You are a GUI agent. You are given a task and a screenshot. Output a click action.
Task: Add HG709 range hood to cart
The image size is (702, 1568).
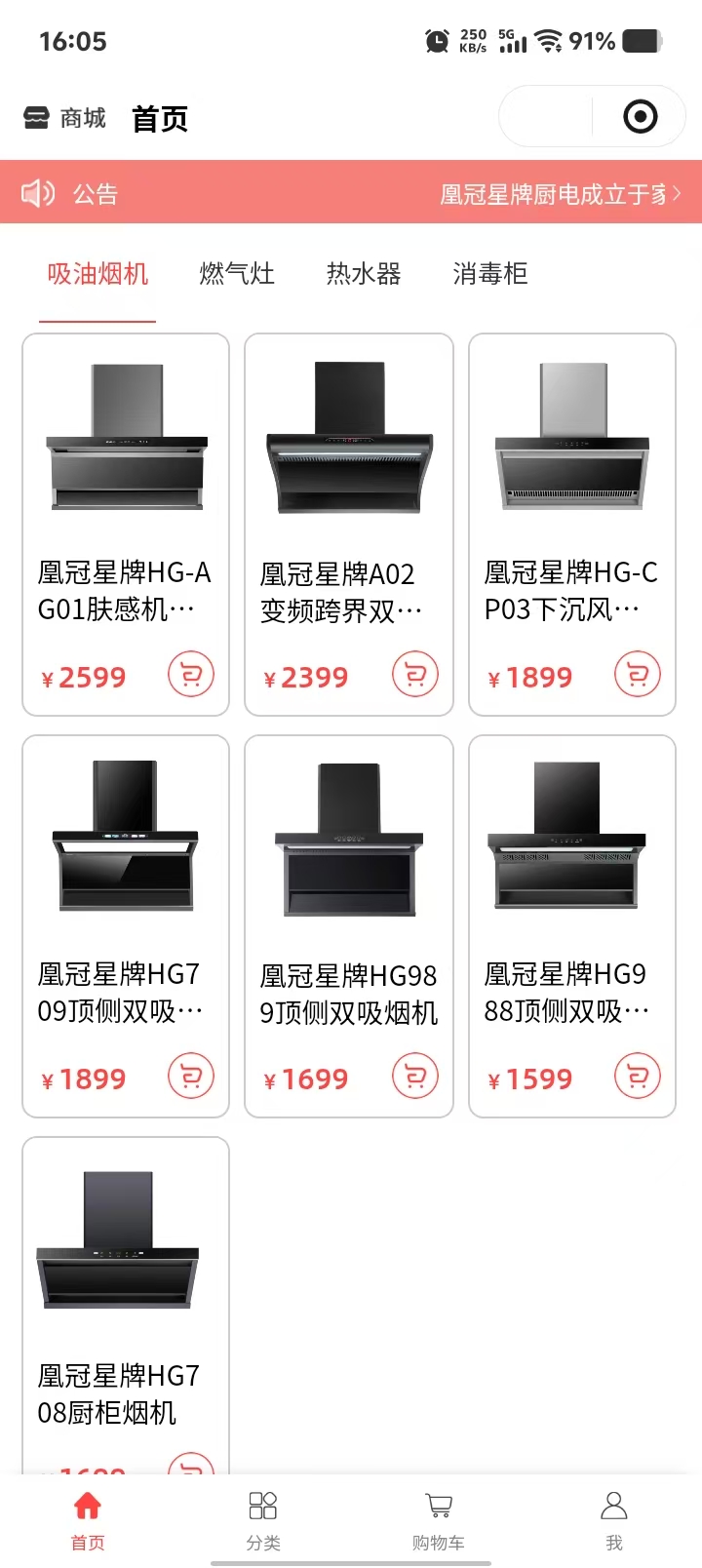tap(191, 1077)
